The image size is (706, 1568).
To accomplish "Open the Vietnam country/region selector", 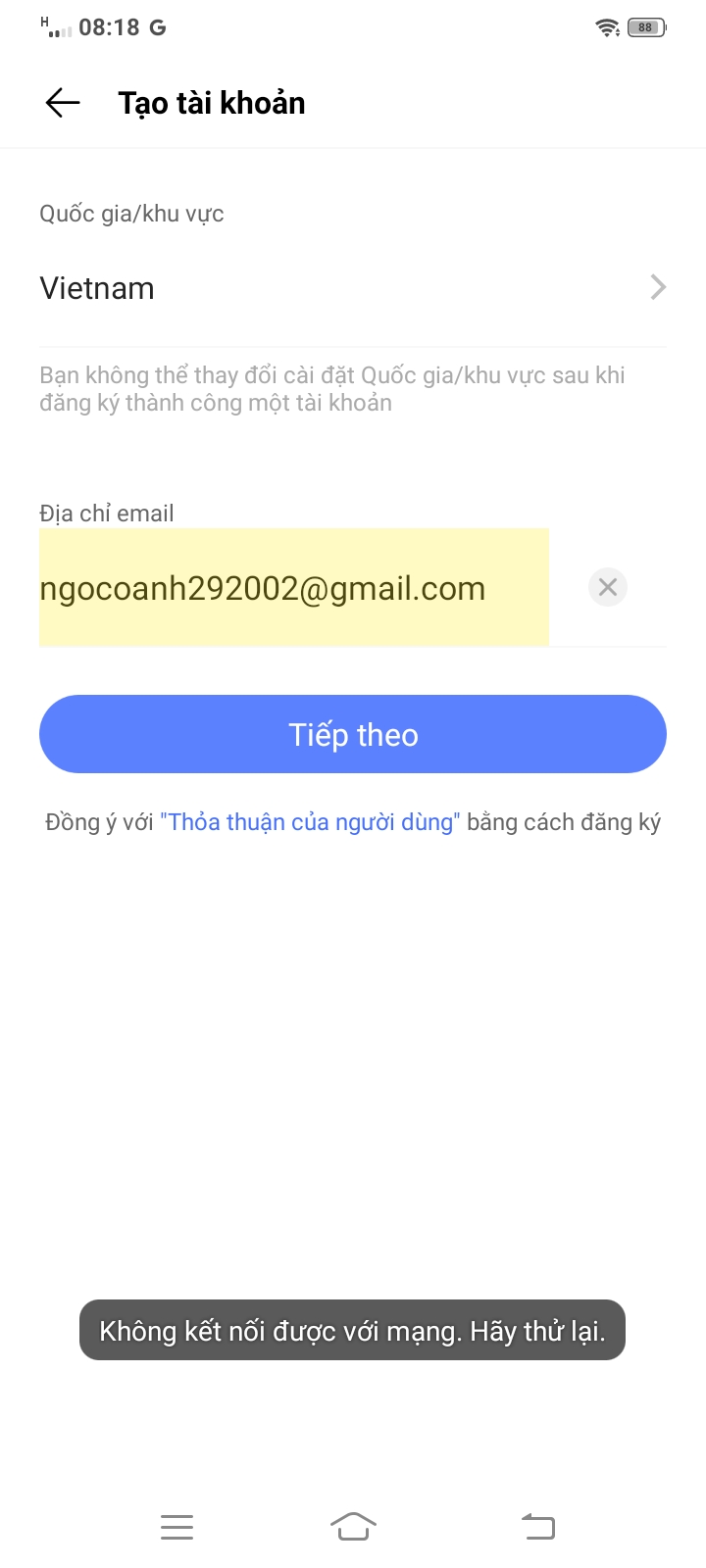I will pyautogui.click(x=353, y=288).
